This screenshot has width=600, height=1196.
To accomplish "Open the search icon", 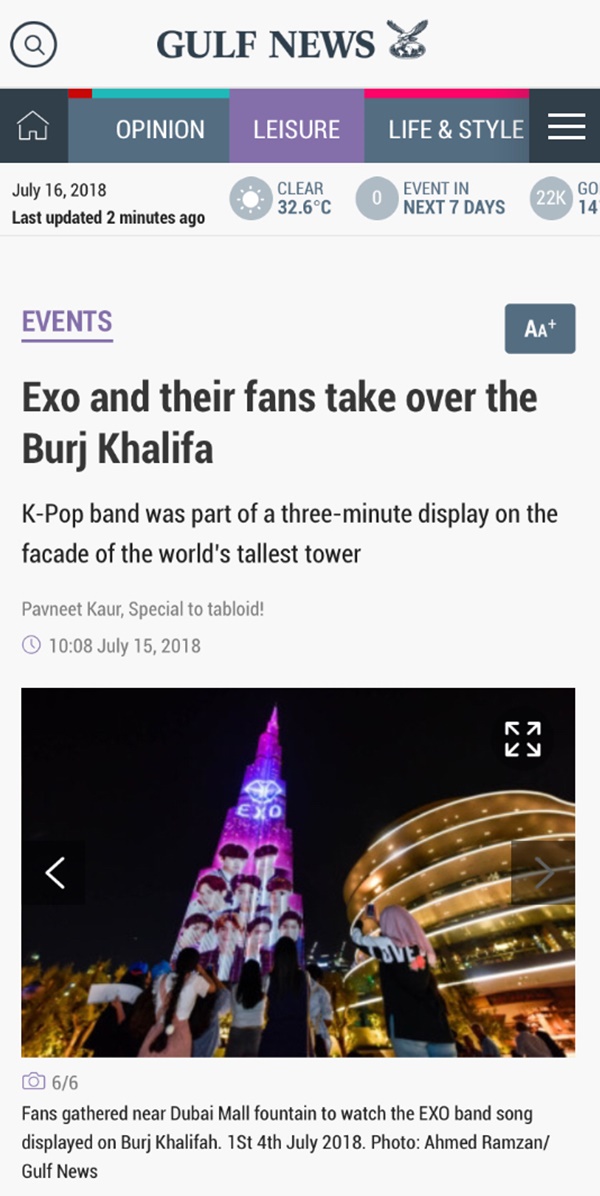I will [x=34, y=44].
